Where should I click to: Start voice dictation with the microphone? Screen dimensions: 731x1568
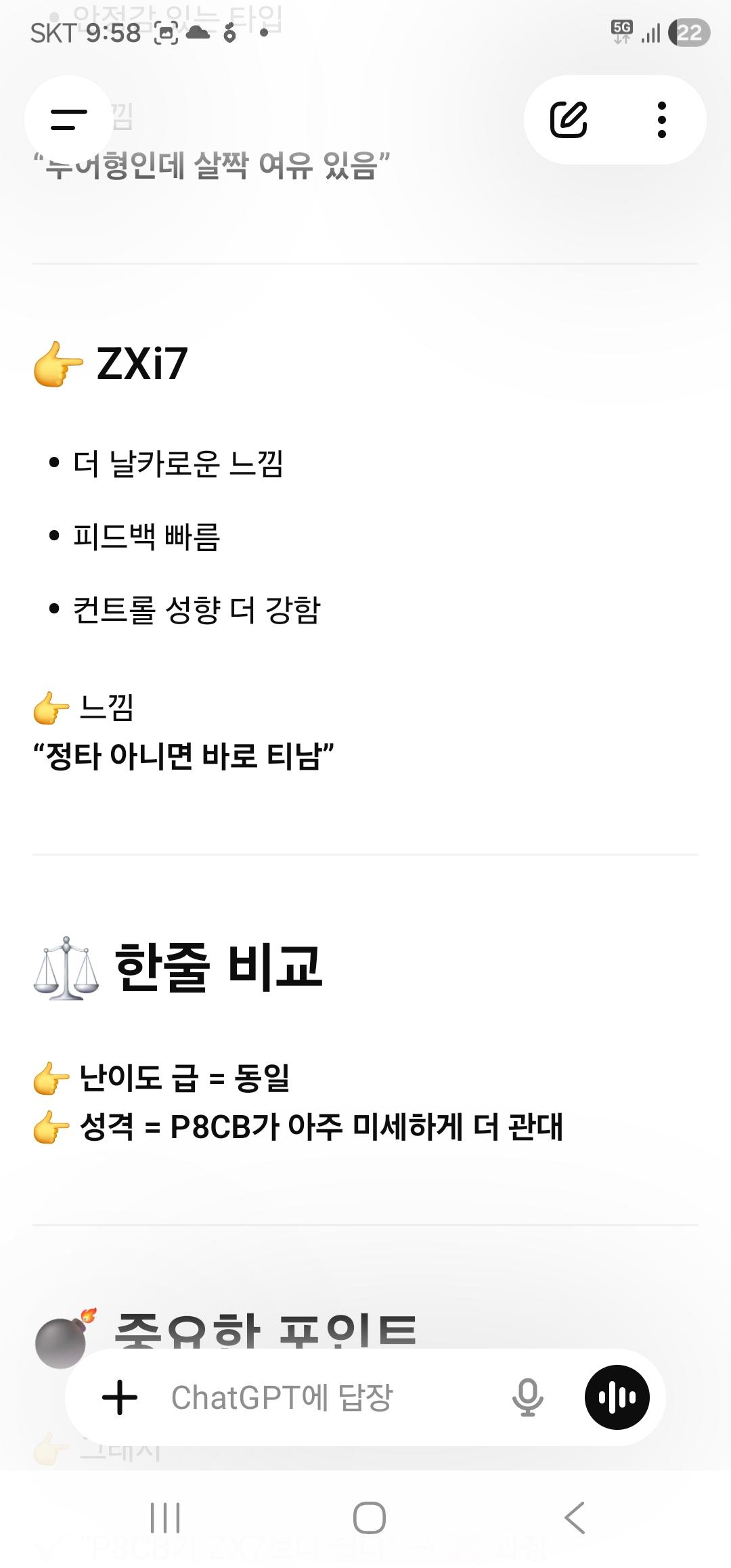pyautogui.click(x=527, y=1397)
